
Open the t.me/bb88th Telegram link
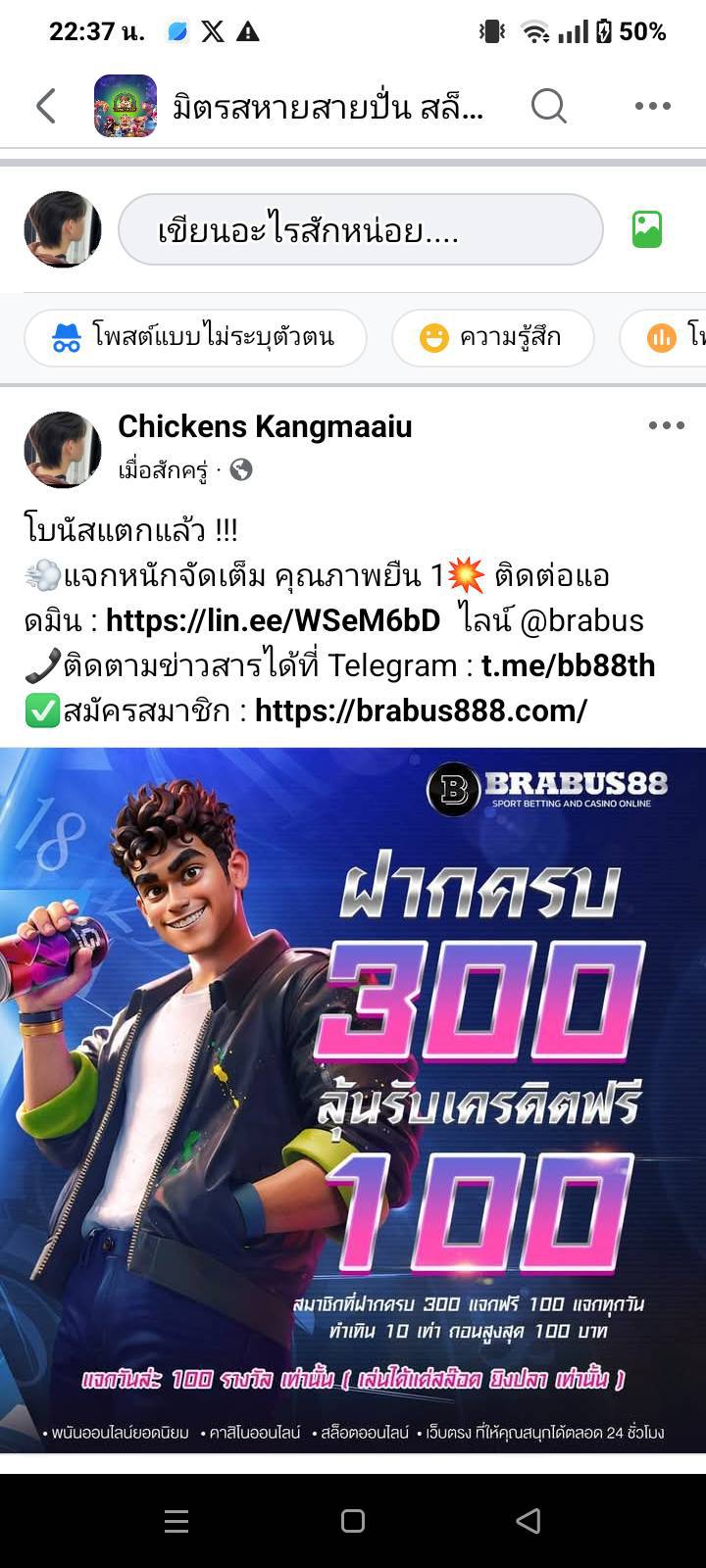568,665
